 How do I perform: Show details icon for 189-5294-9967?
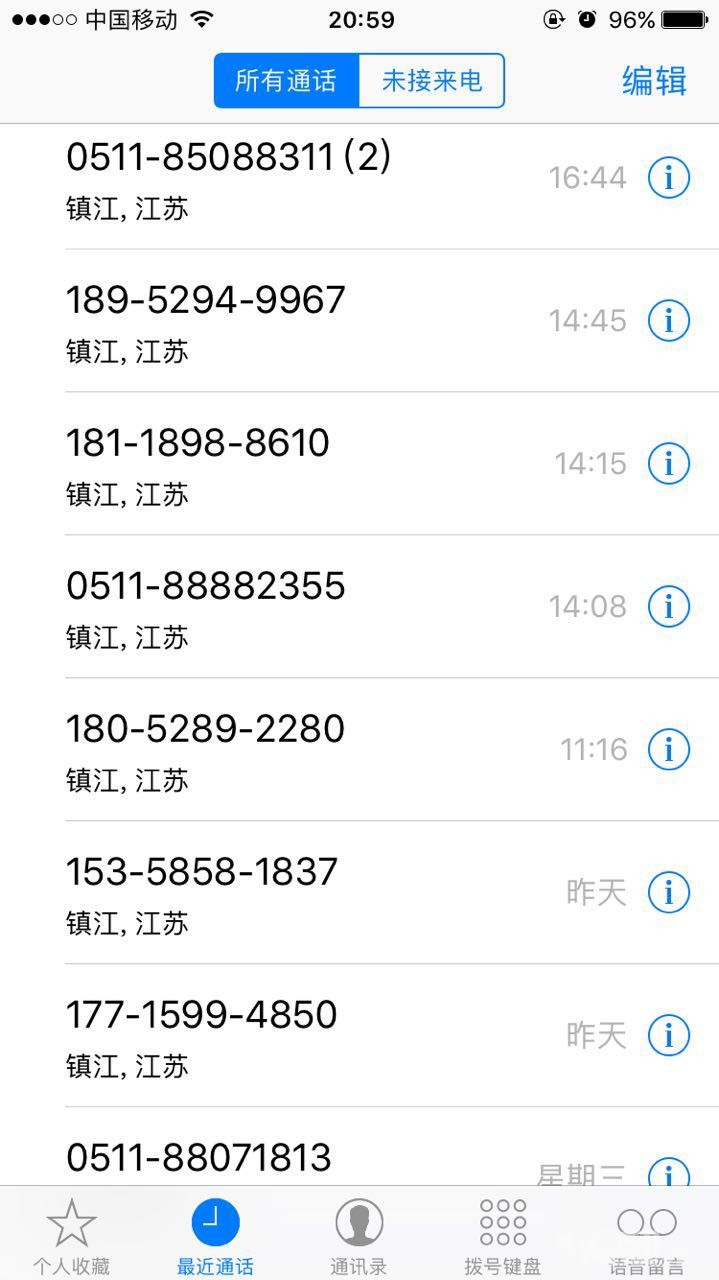click(x=669, y=321)
